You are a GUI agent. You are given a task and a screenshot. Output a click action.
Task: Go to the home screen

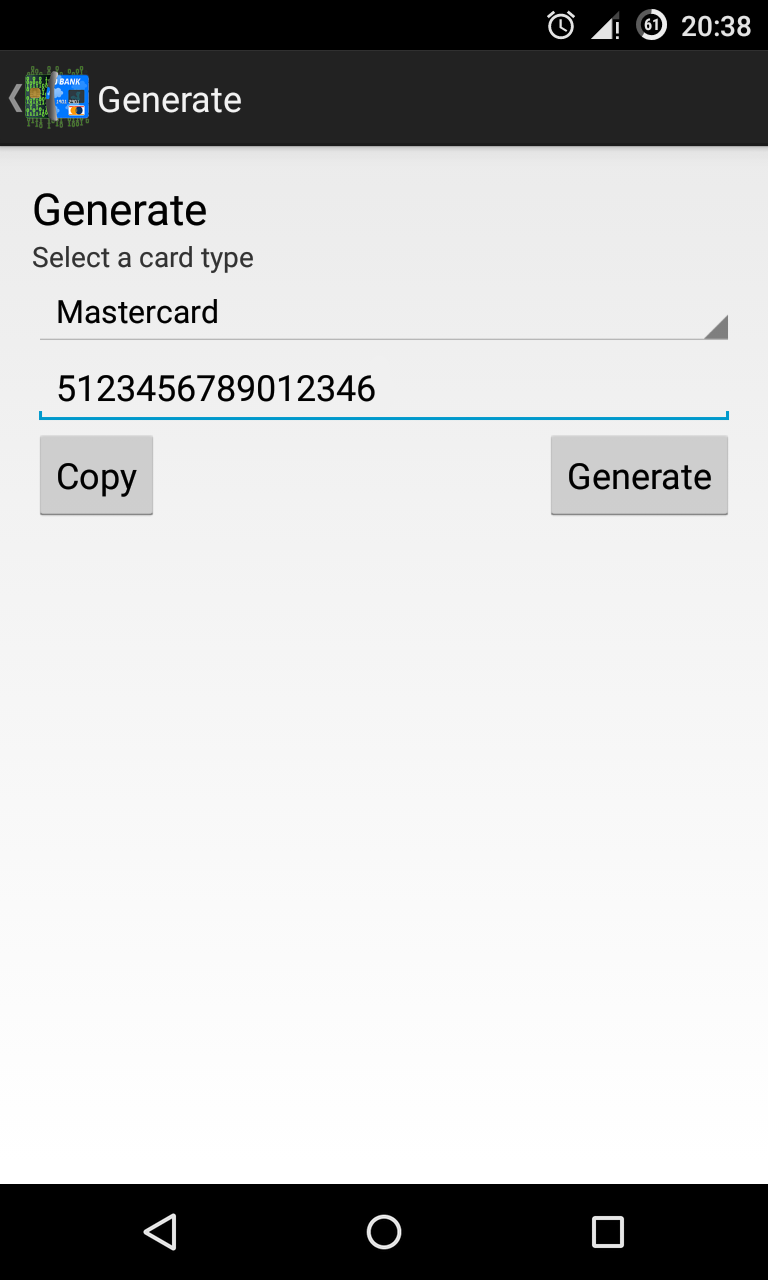pyautogui.click(x=384, y=1232)
